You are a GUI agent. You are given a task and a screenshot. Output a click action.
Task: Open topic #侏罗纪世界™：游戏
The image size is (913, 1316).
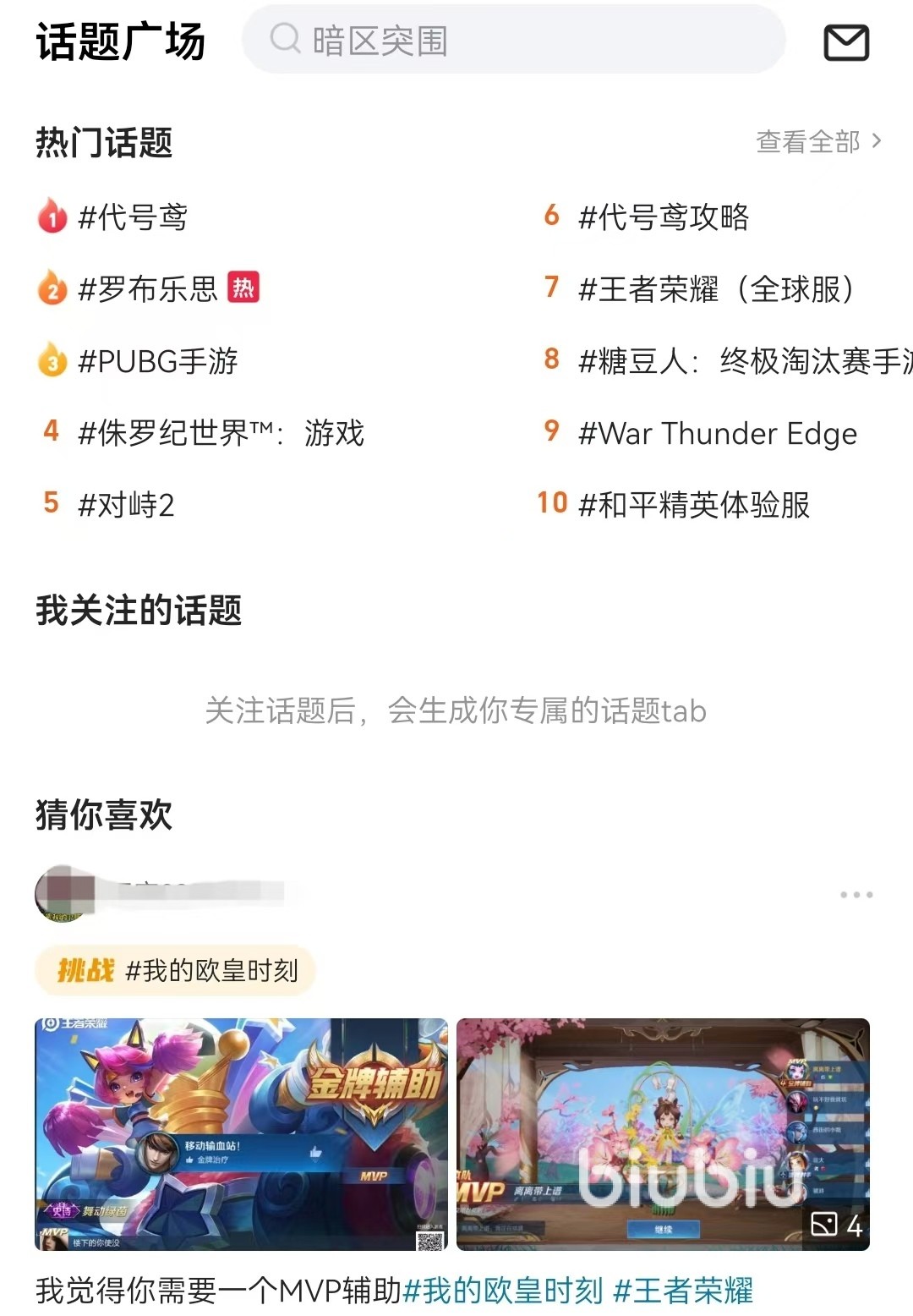pyautogui.click(x=220, y=433)
